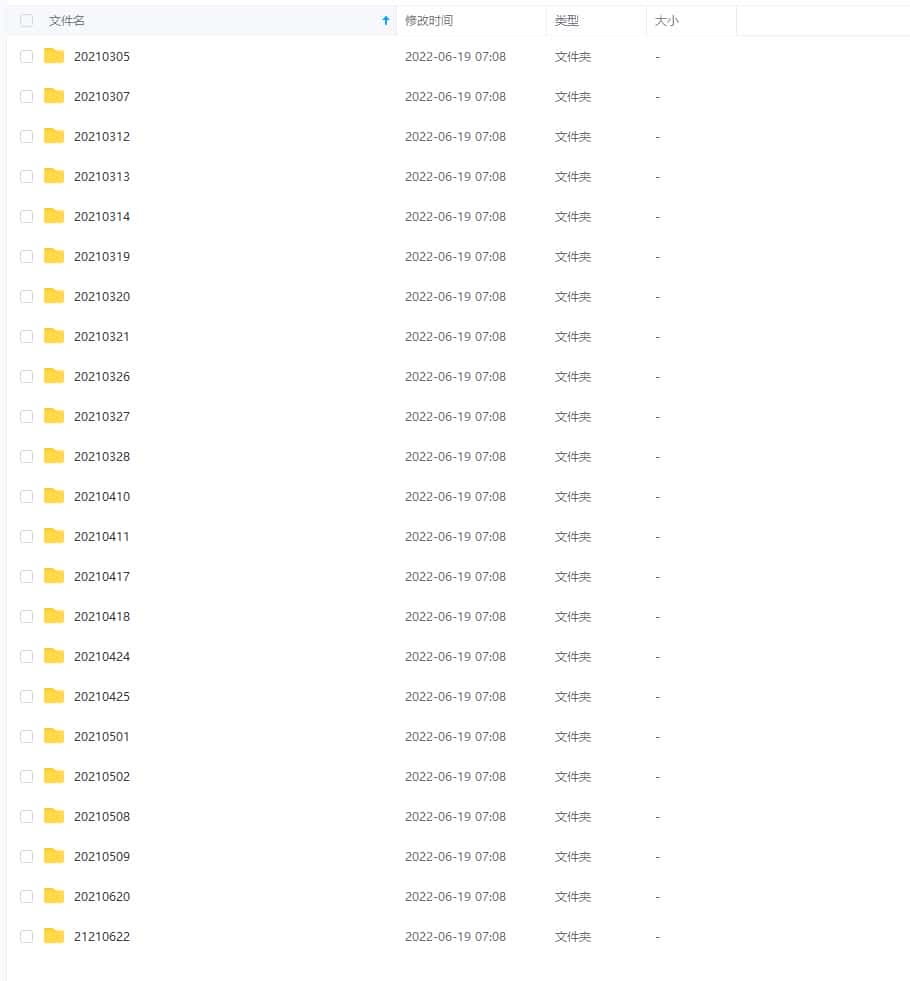Check the box next to folder 20210307
This screenshot has width=910, height=981.
[x=27, y=97]
